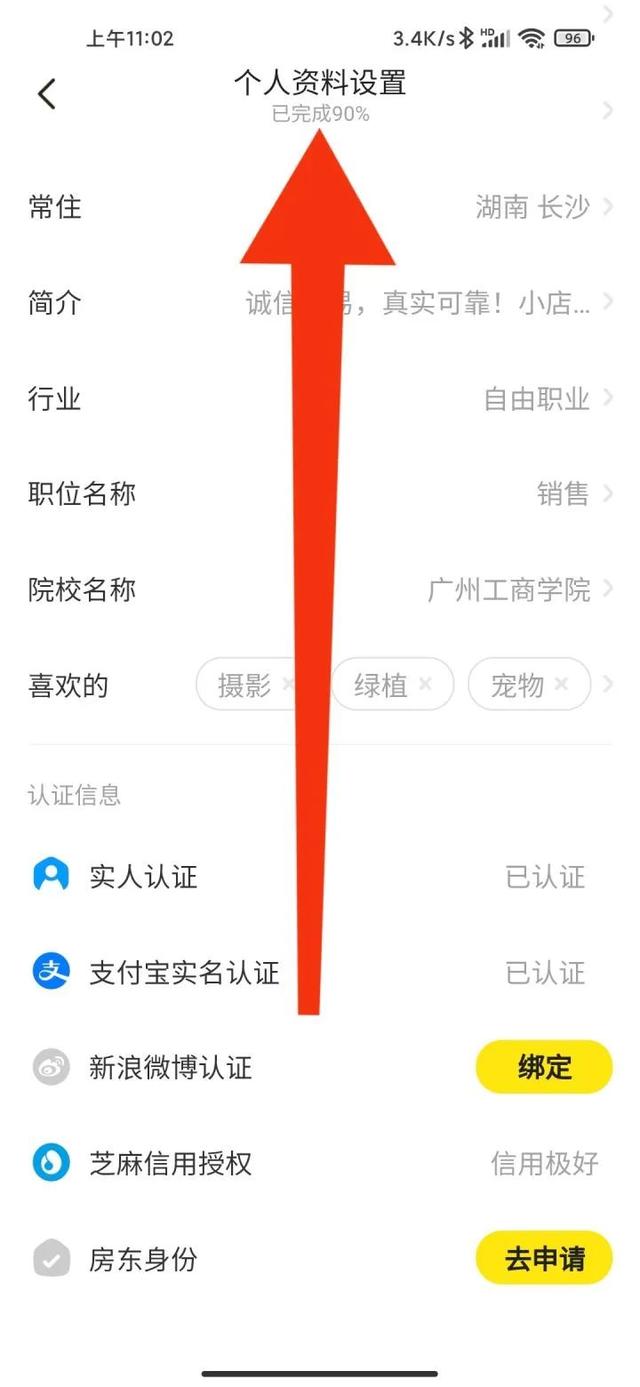640x1387 pixels.
Task: Go back from personal profile settings
Action: coord(46,94)
